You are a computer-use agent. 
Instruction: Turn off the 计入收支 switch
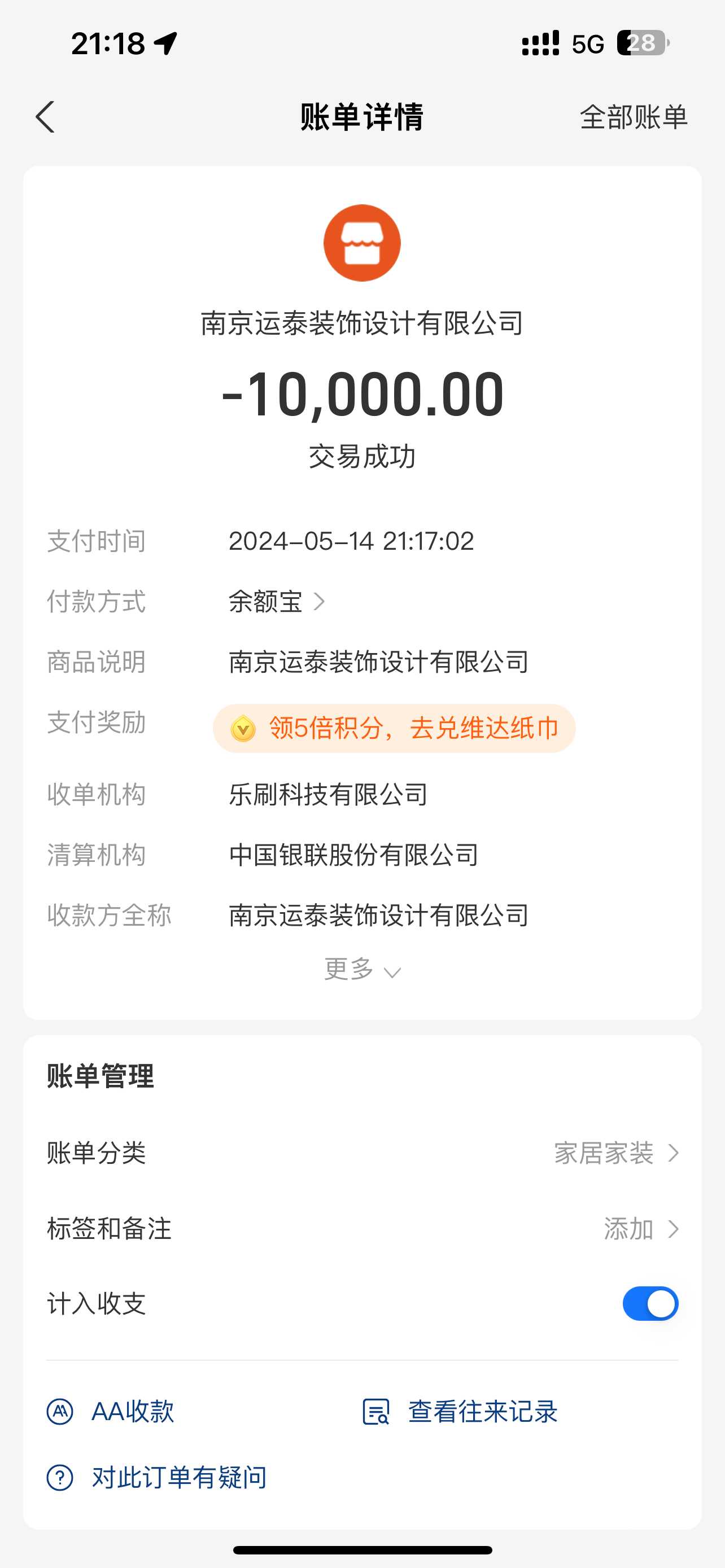coord(649,1303)
